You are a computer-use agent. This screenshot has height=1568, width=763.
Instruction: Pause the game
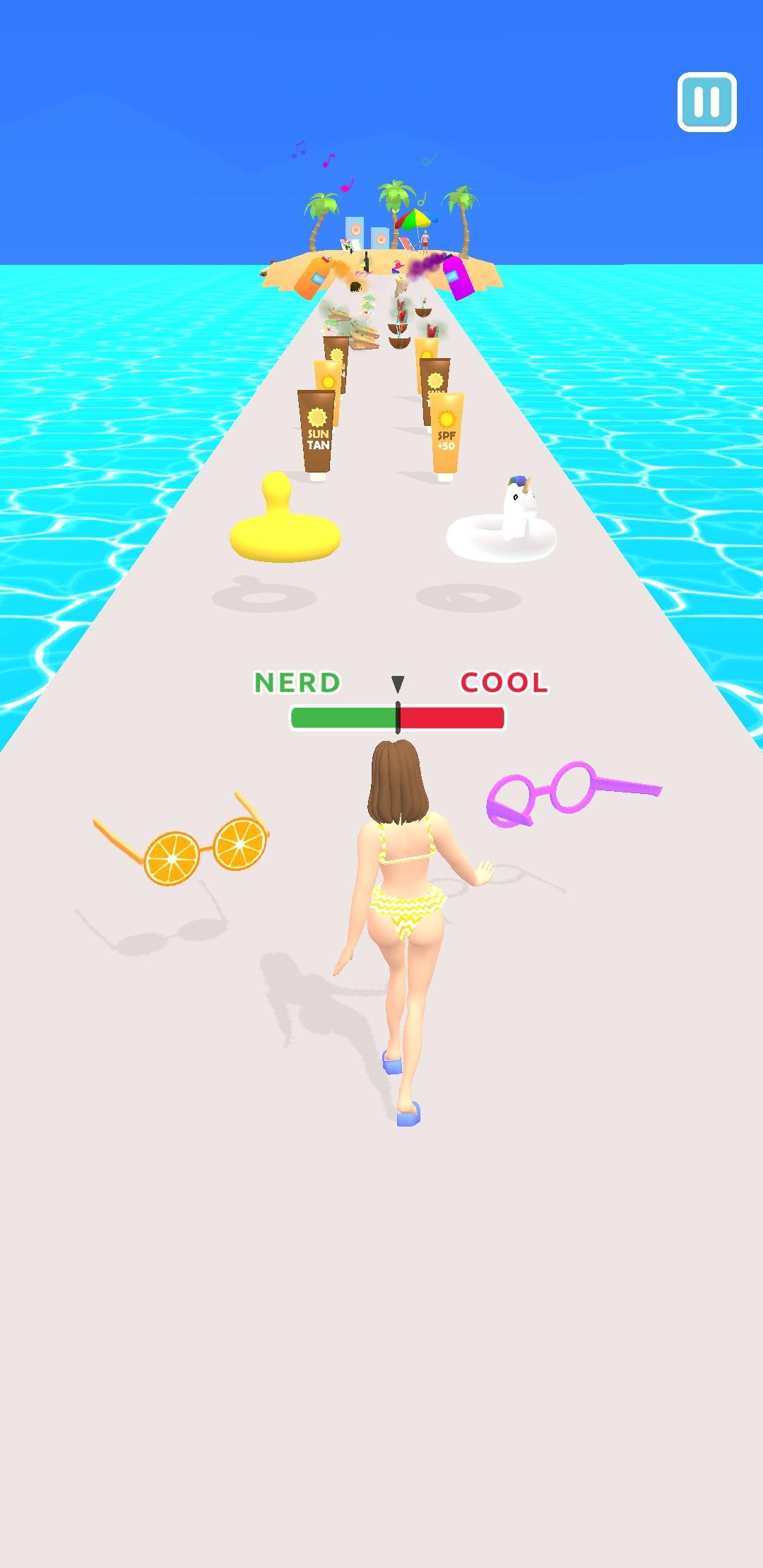706,102
